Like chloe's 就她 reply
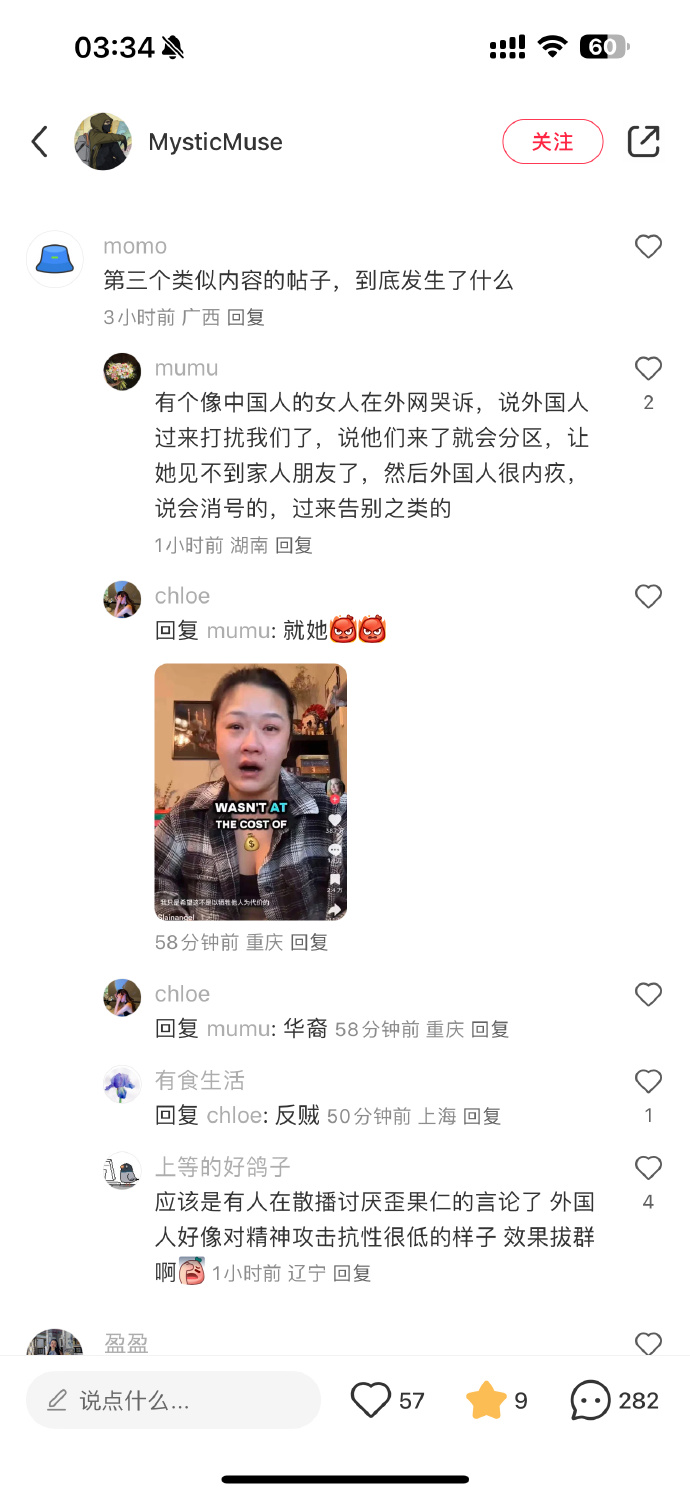The height and width of the screenshot is (1496, 690). [x=648, y=597]
